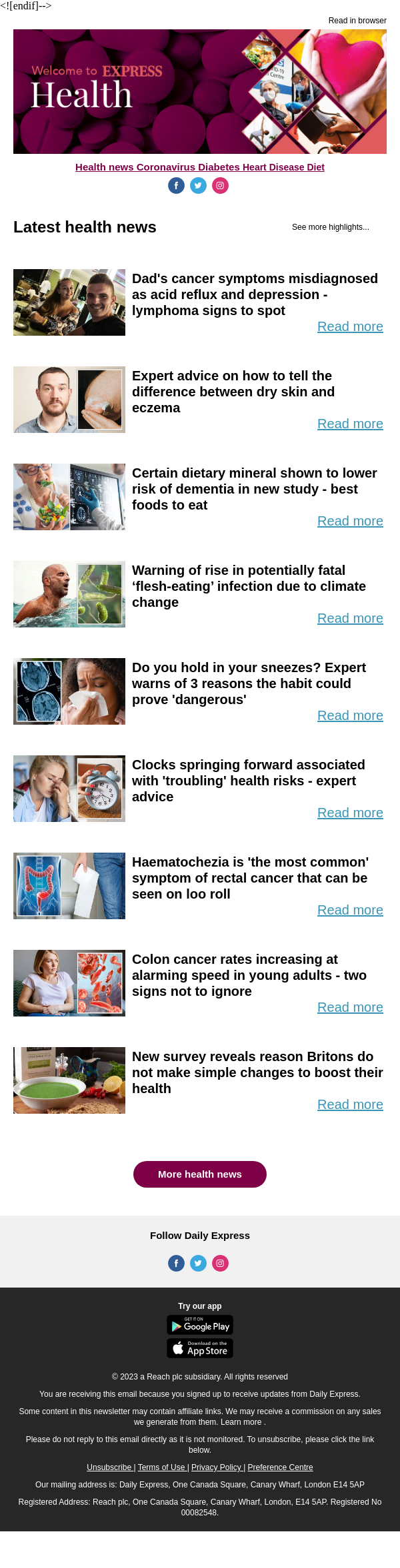Screen dimensions: 400x1568
Task: Tap the top Twitter icon
Action: 198,186
